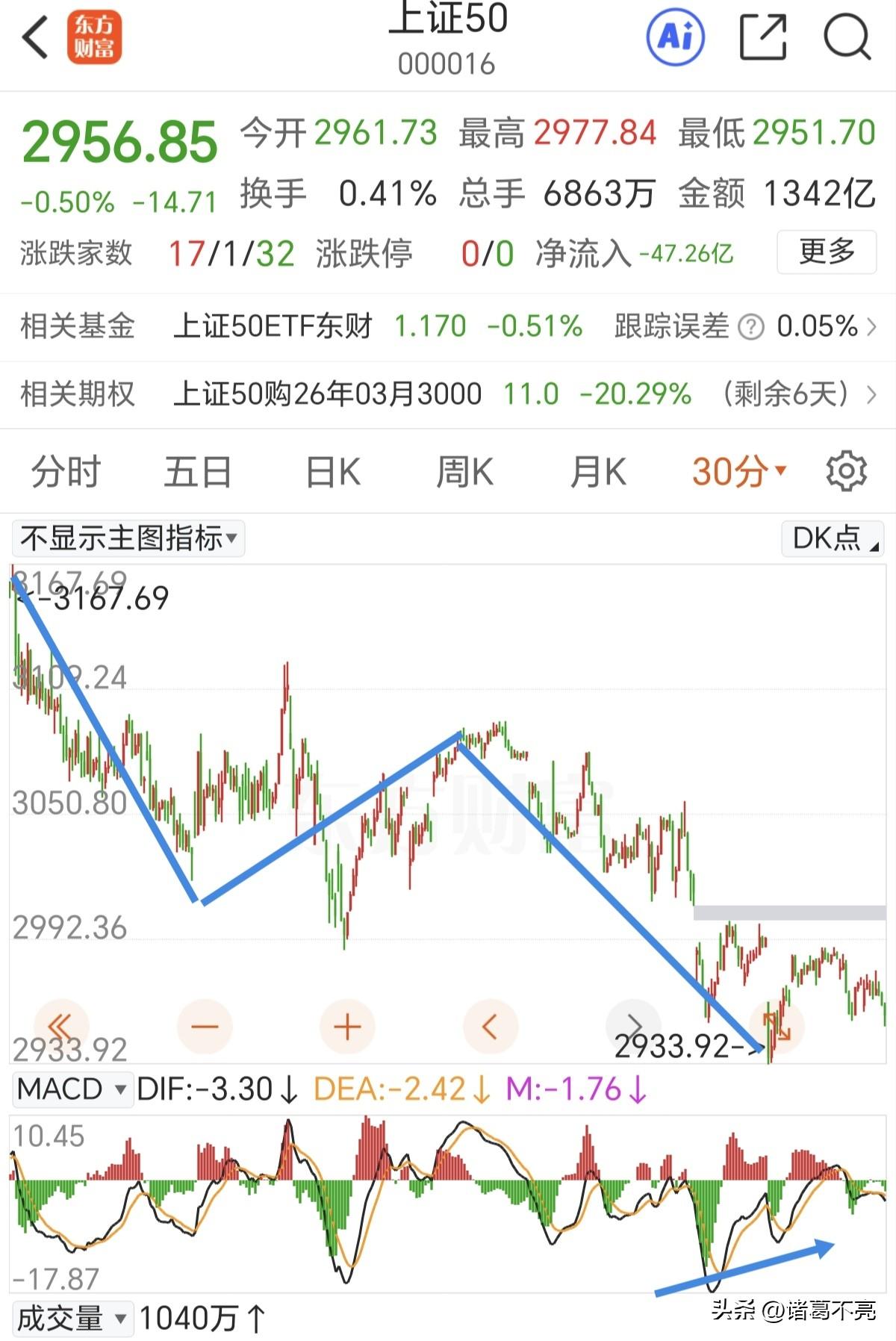Screen dimensions: 896x1341
Task: Tap the tracking error question mark
Action: pos(751,326)
